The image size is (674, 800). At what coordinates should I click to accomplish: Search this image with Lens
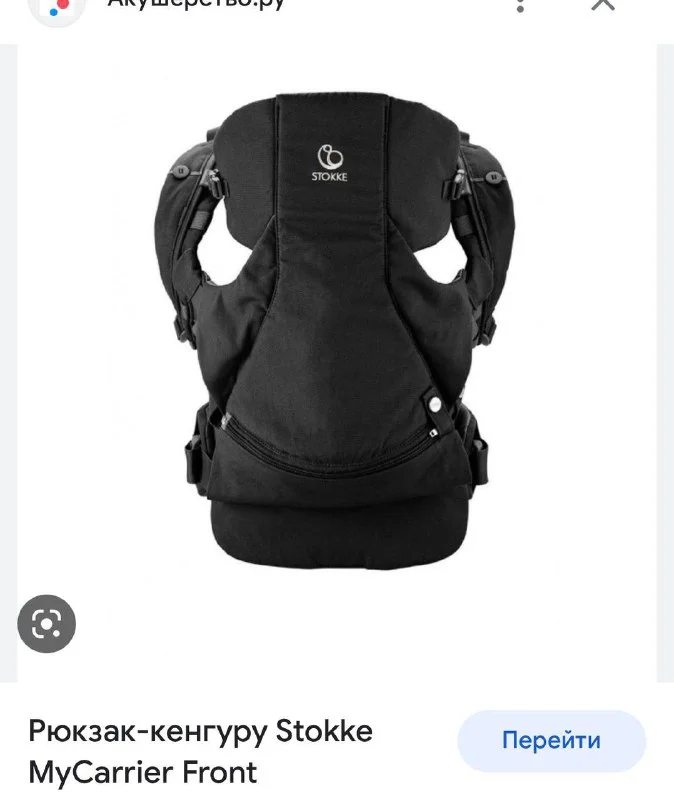point(46,624)
